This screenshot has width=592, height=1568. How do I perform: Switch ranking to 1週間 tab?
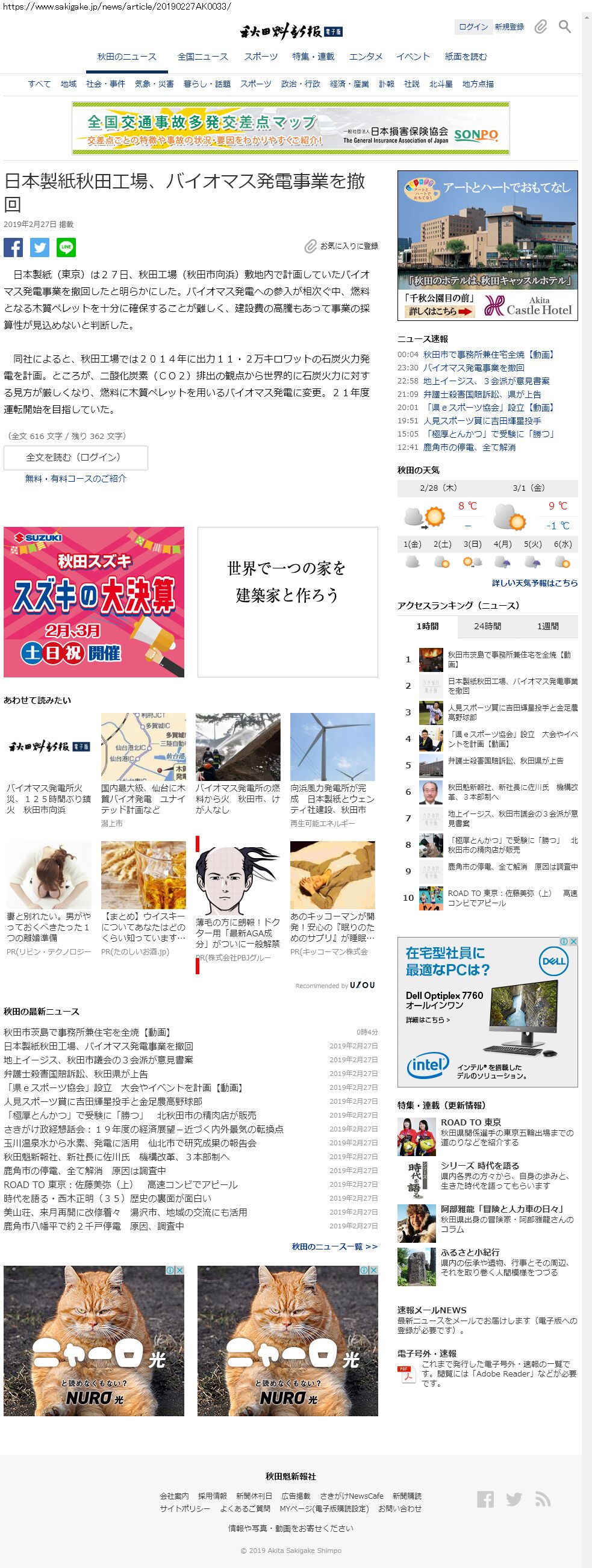coord(547,626)
